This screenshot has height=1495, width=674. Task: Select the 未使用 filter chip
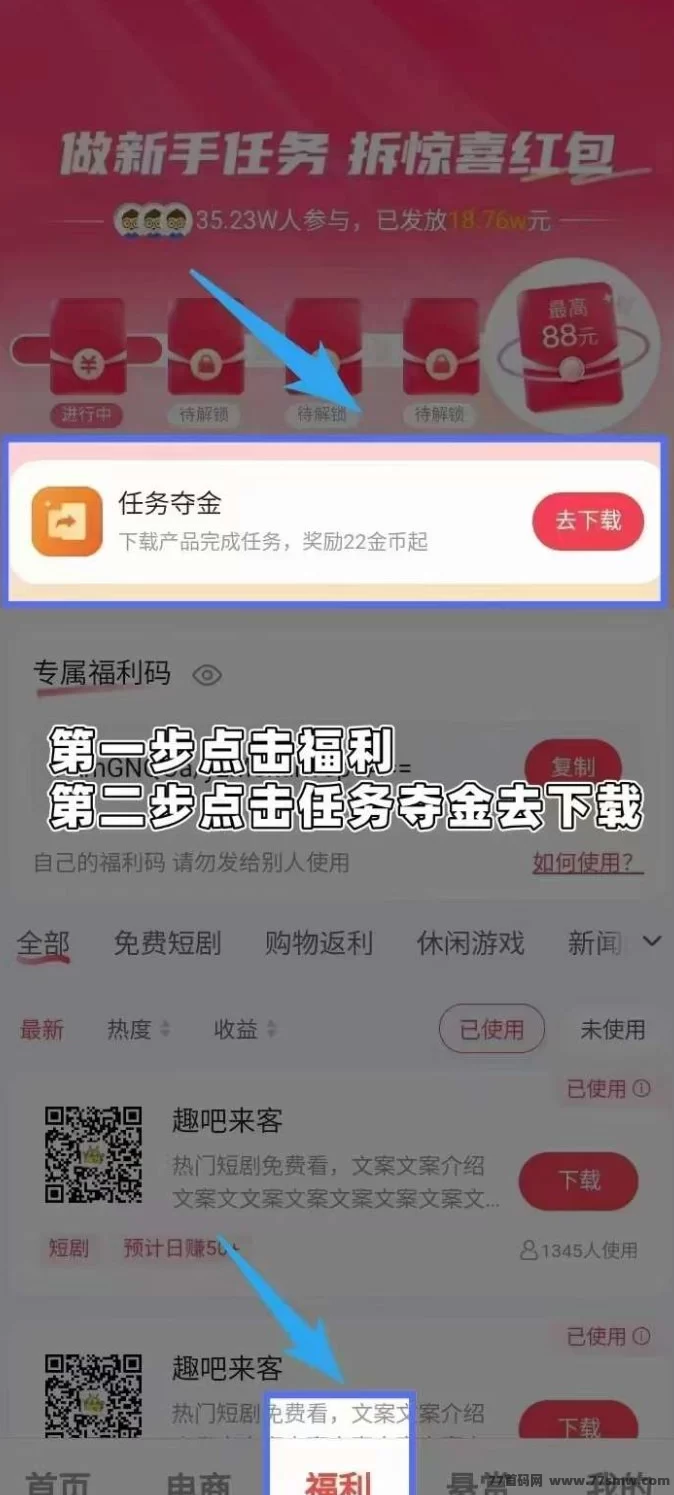click(x=612, y=1029)
